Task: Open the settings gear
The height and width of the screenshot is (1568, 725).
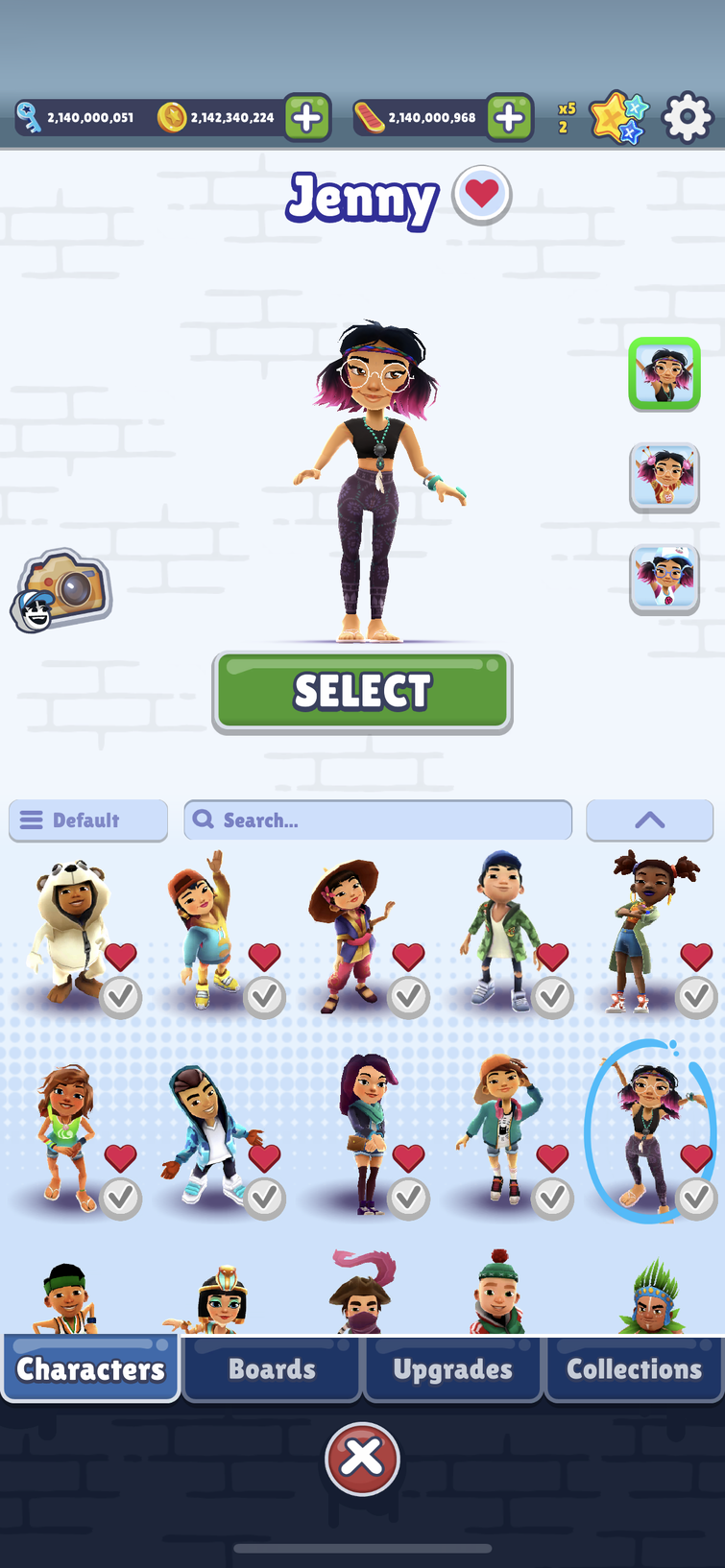Action: click(x=688, y=118)
